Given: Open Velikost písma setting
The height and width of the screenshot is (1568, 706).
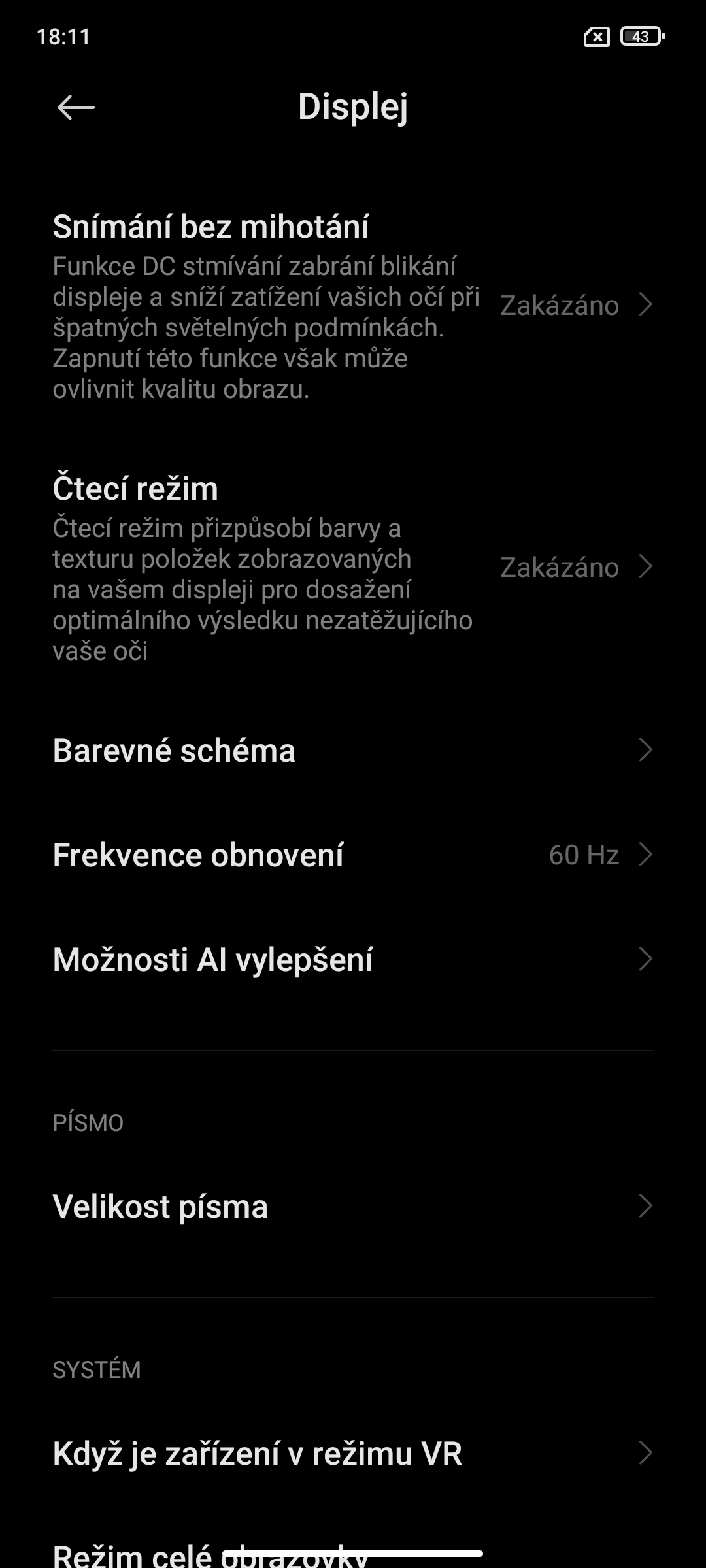Looking at the screenshot, I should (x=353, y=1206).
